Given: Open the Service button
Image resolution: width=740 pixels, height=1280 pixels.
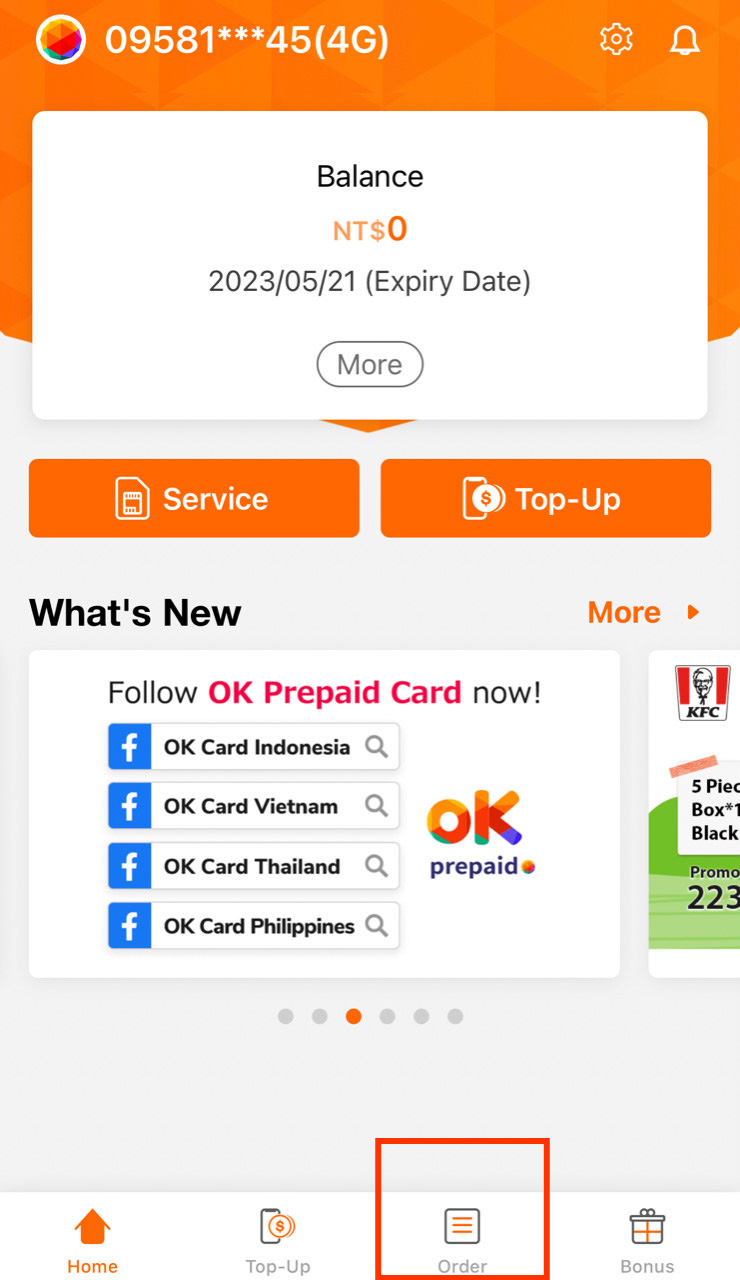Looking at the screenshot, I should [194, 498].
